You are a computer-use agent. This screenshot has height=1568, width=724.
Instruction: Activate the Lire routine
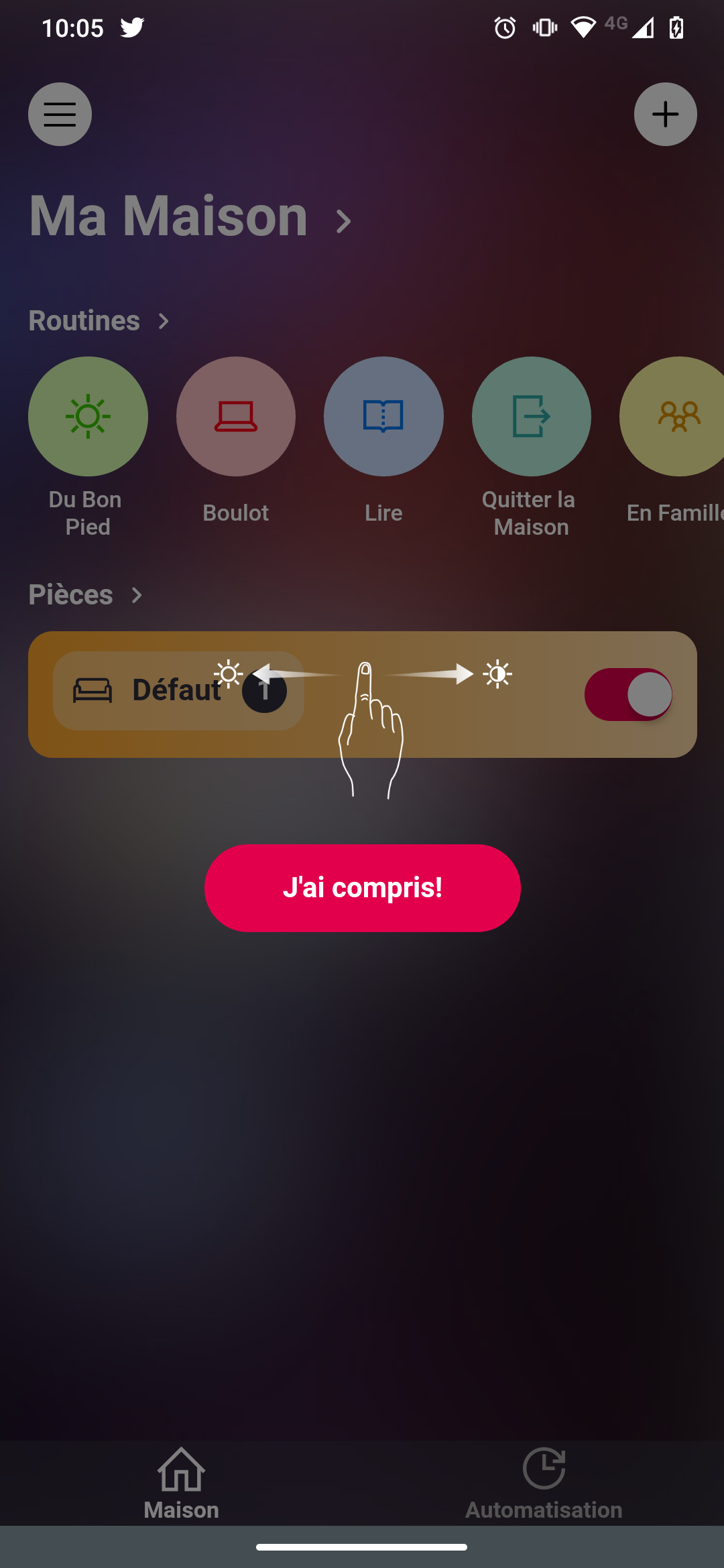(383, 417)
